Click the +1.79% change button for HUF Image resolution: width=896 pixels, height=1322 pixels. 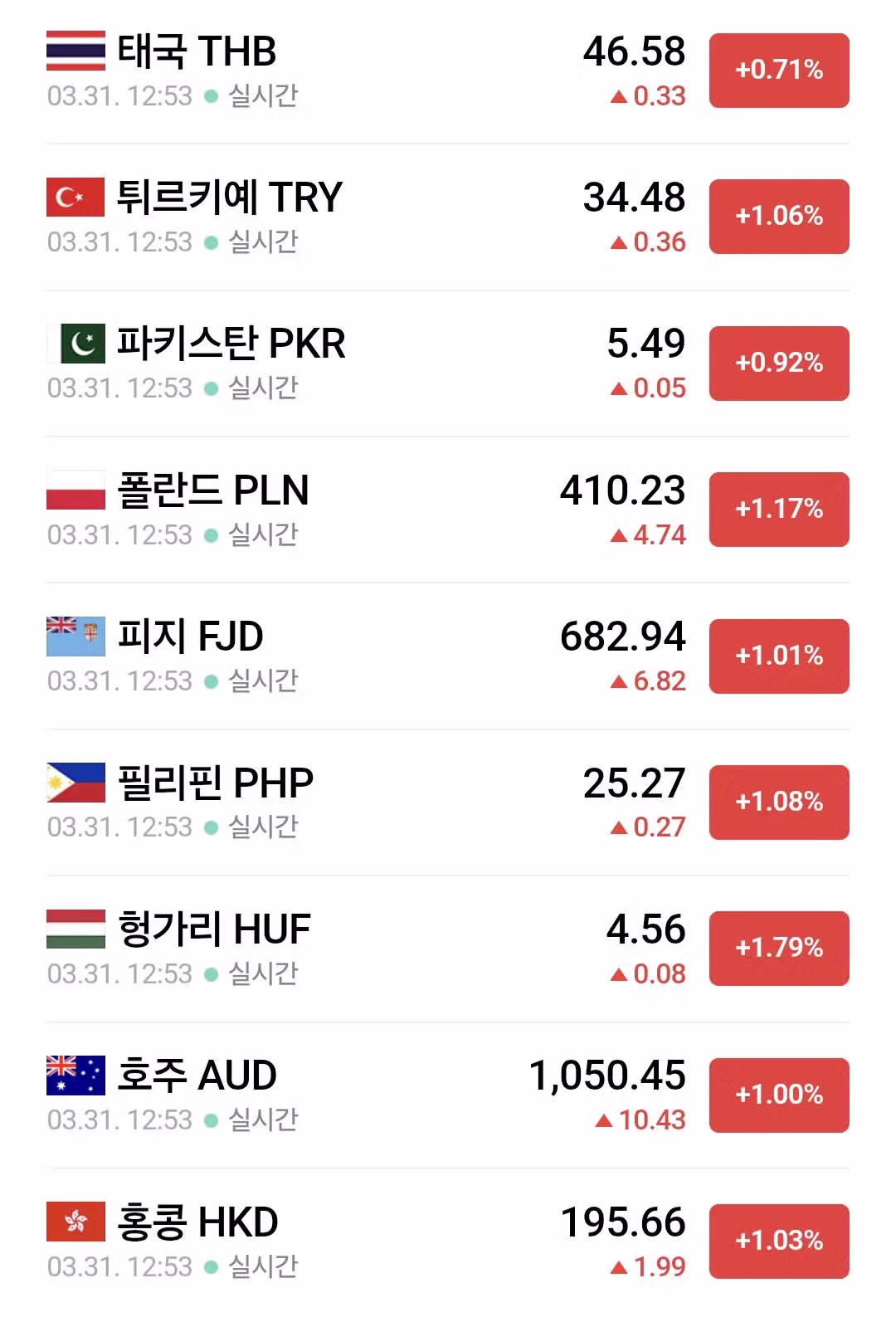click(778, 948)
